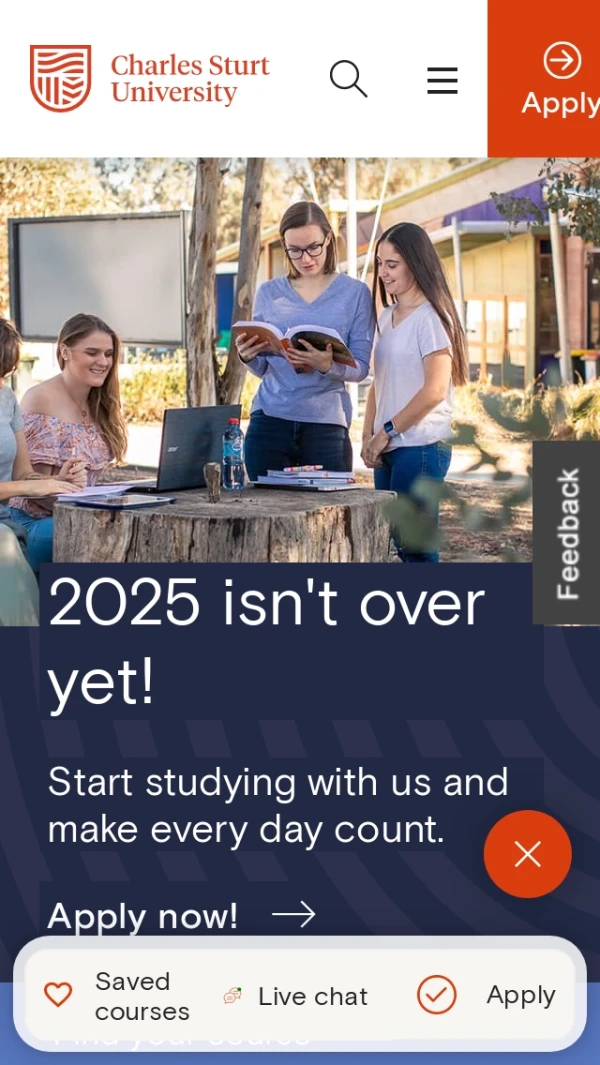Open the Feedback side tab

click(x=567, y=533)
